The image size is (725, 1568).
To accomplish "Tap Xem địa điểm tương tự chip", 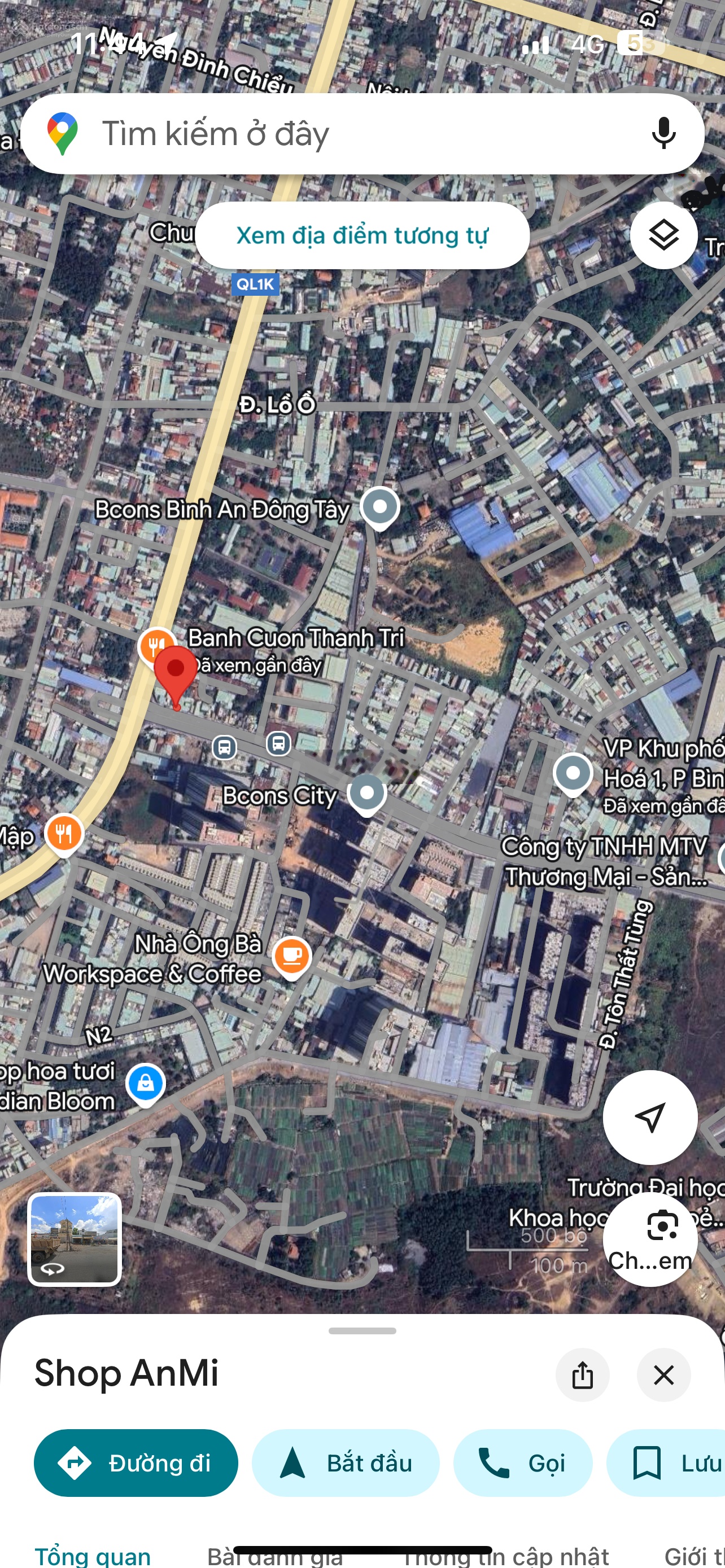I will point(361,235).
